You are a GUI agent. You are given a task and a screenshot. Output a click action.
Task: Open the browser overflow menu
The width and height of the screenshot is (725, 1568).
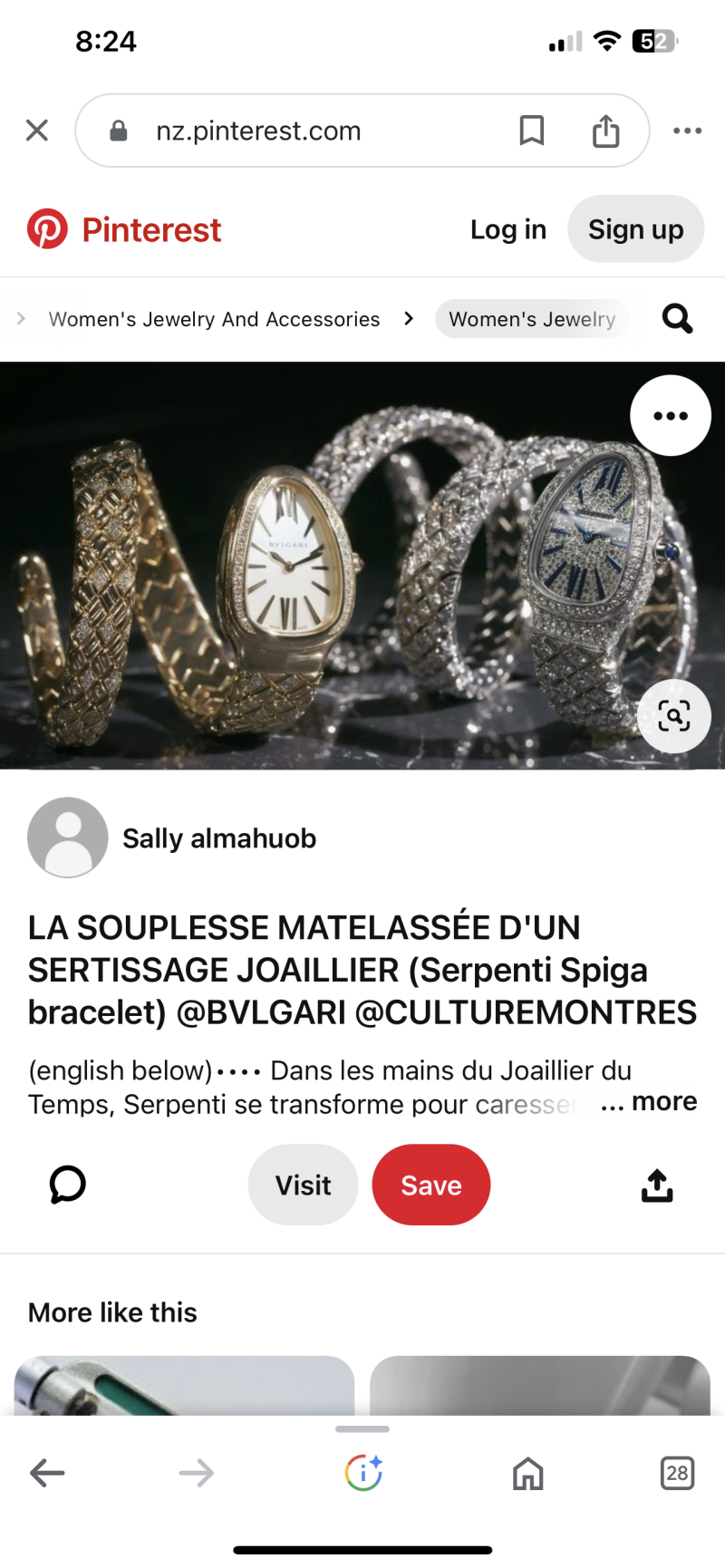pos(687,131)
